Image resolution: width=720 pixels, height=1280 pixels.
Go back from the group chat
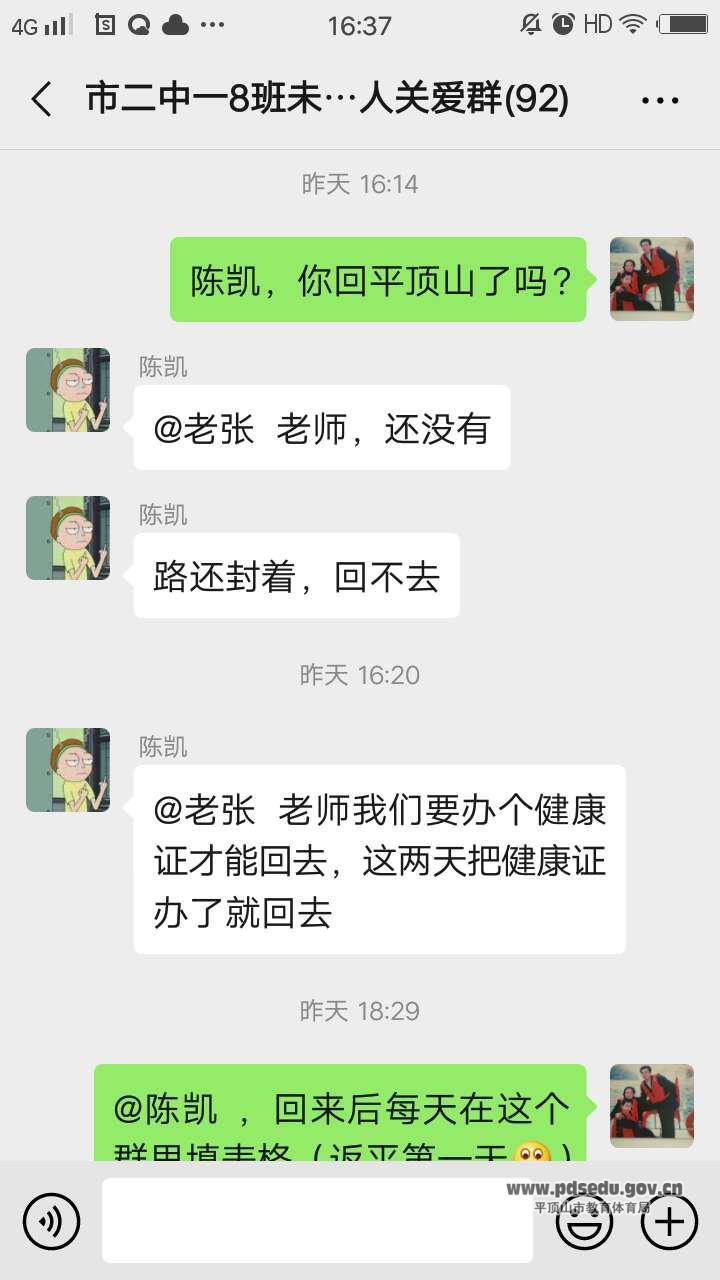(42, 99)
